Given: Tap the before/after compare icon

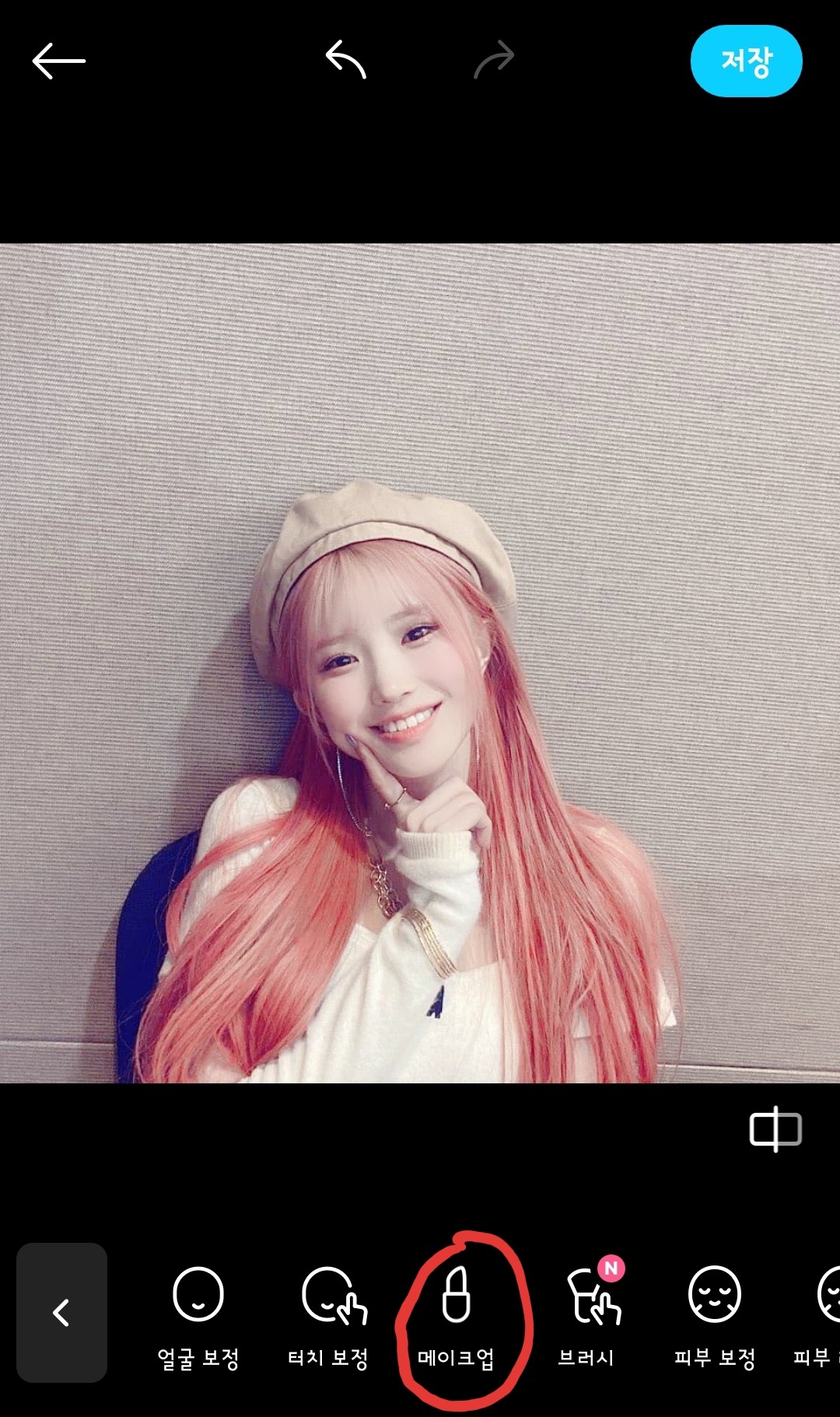Looking at the screenshot, I should (x=775, y=1128).
